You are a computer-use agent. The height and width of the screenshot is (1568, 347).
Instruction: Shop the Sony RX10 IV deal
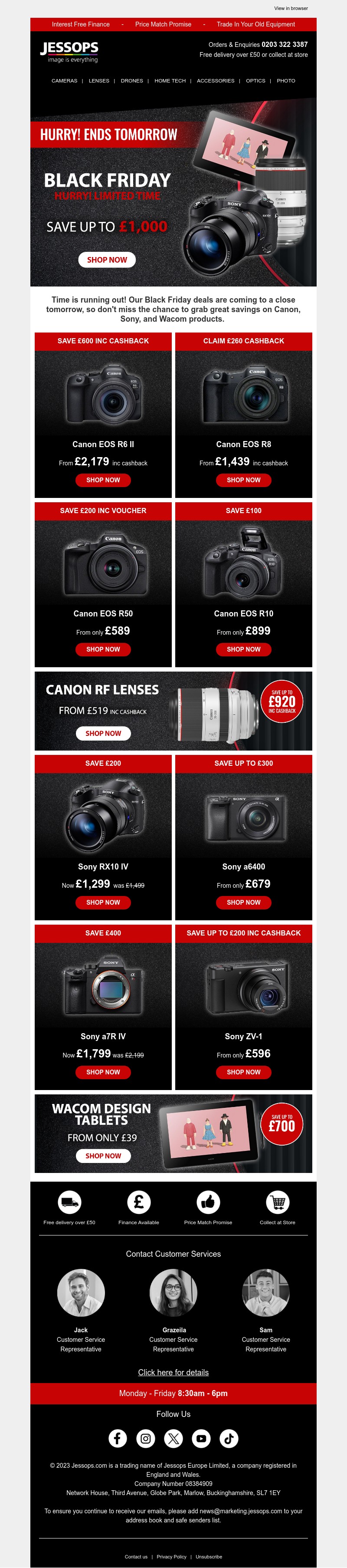103,903
